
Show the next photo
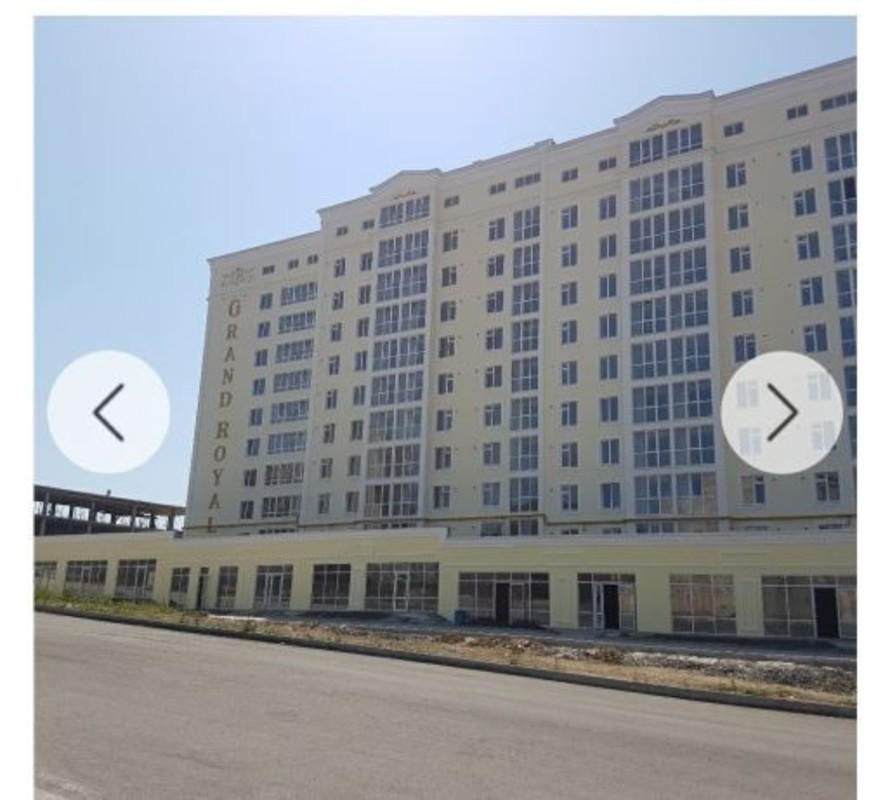point(781,412)
